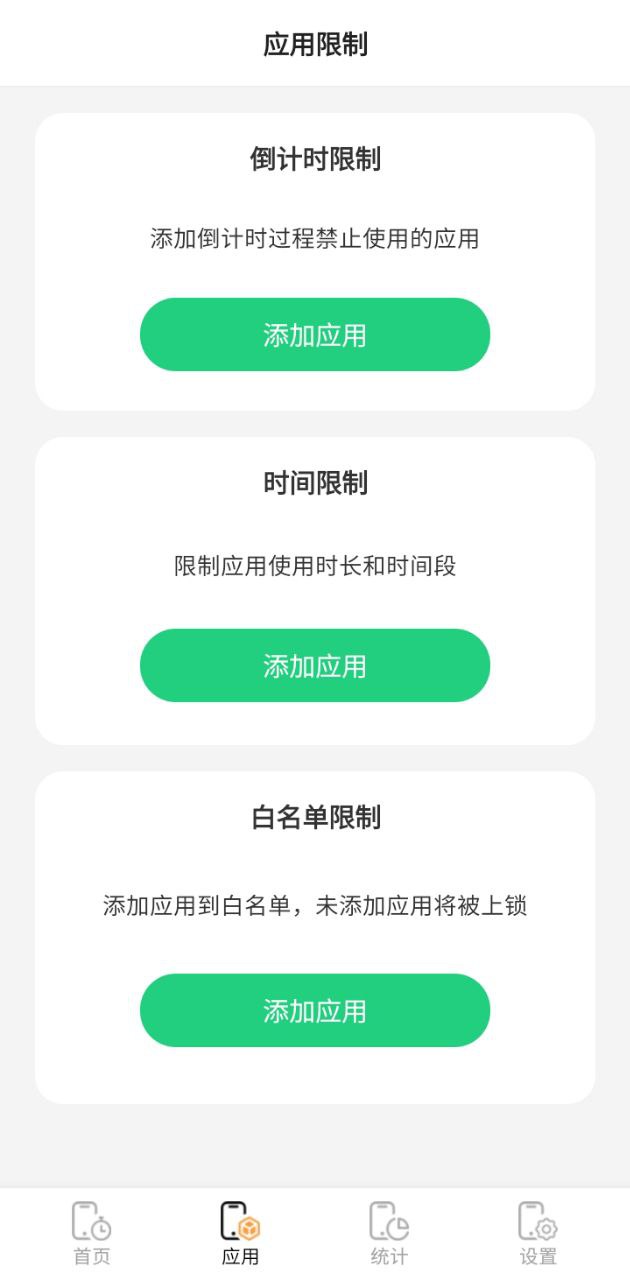This screenshot has height=1280, width=630.
Task: Switch to the 首页 tab
Action: tap(92, 1234)
